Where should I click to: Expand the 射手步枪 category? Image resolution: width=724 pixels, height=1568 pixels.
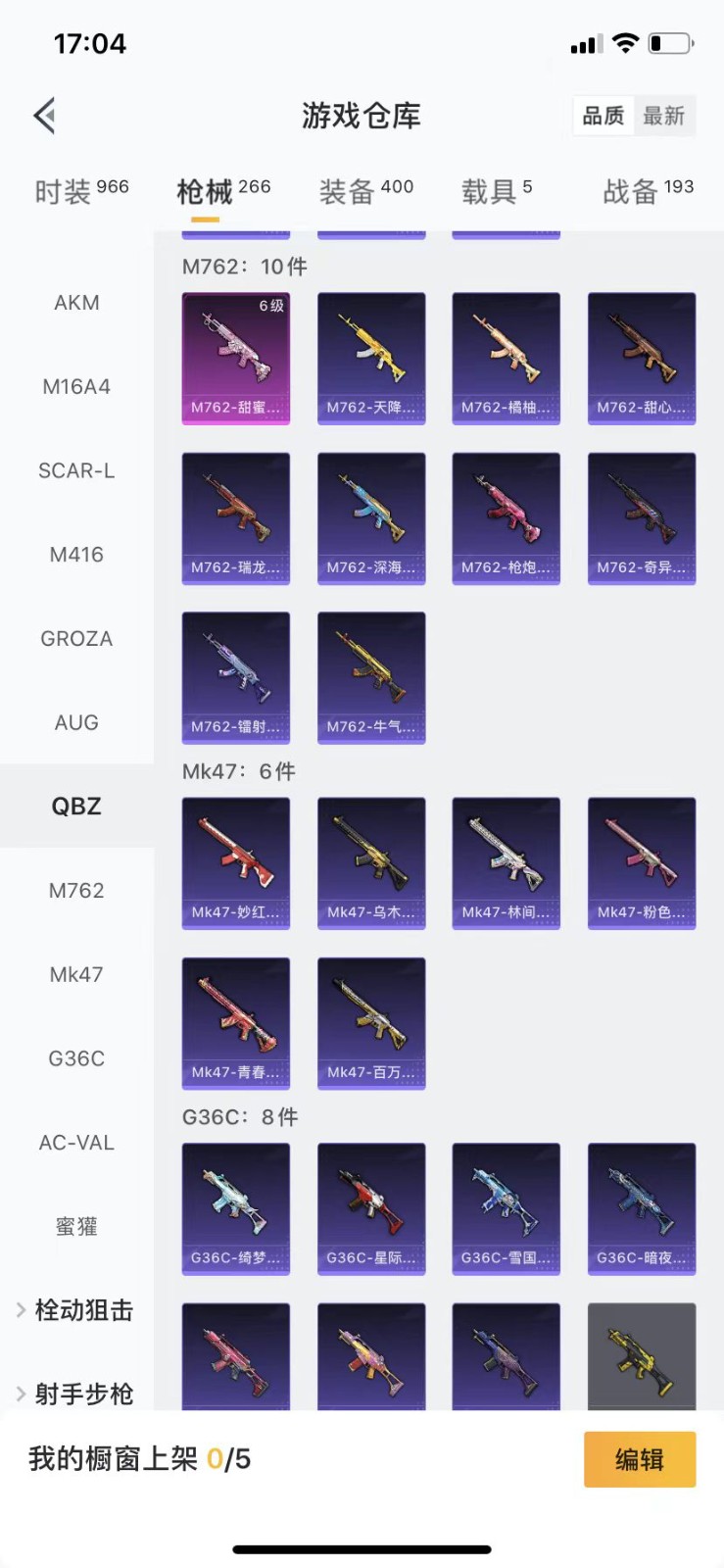click(x=76, y=1394)
